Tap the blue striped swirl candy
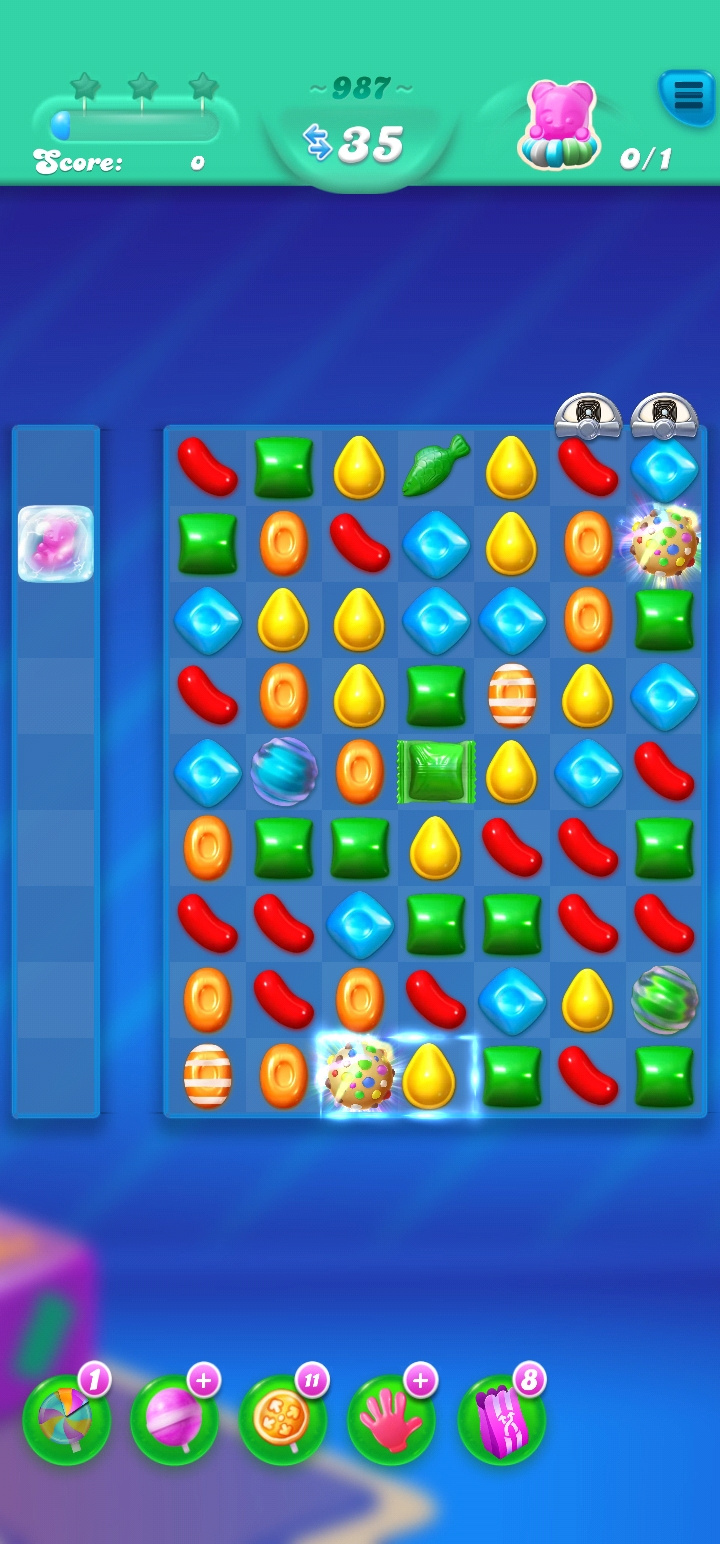The height and width of the screenshot is (1544, 720). point(284,772)
